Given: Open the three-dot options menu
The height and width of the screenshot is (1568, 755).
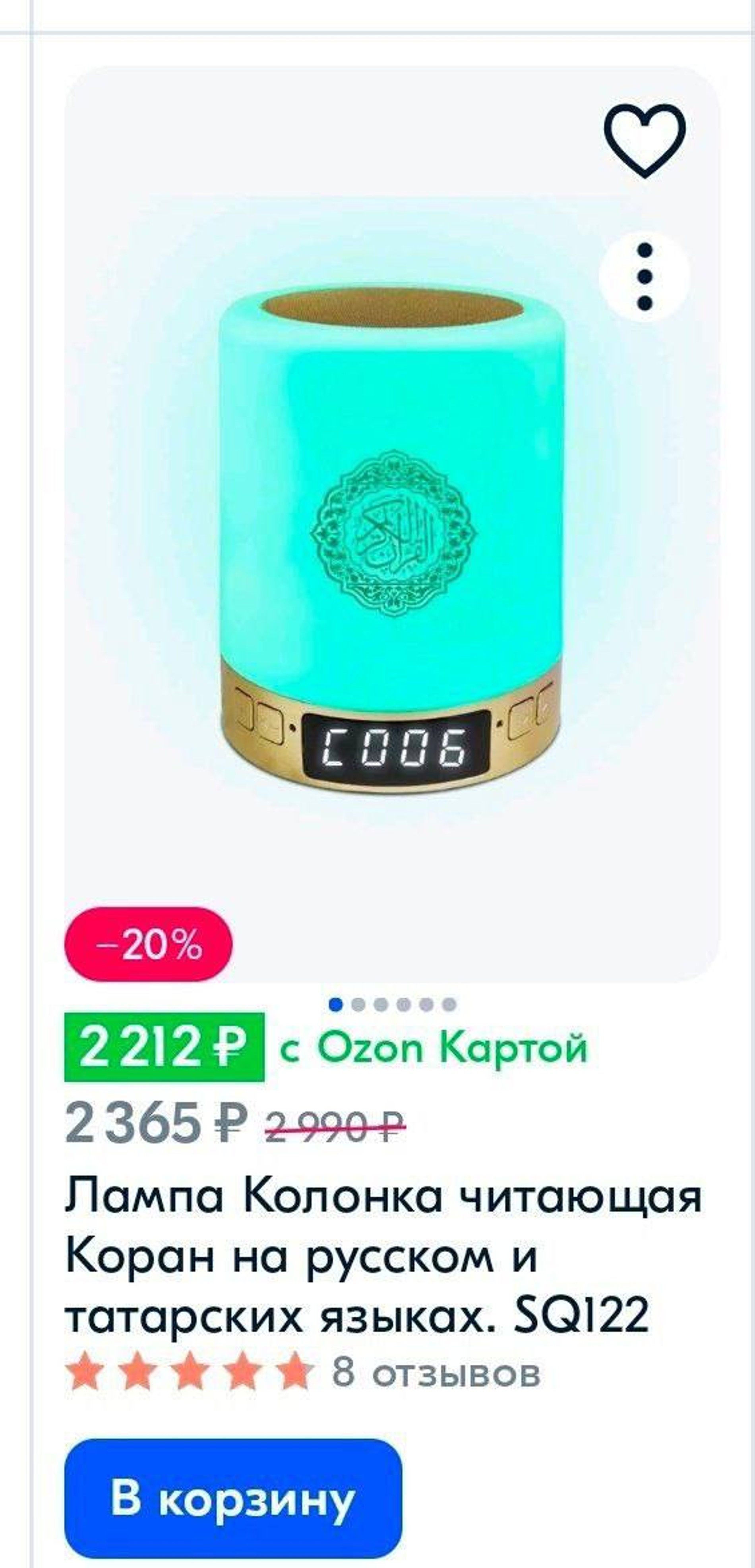Looking at the screenshot, I should pyautogui.click(x=644, y=276).
